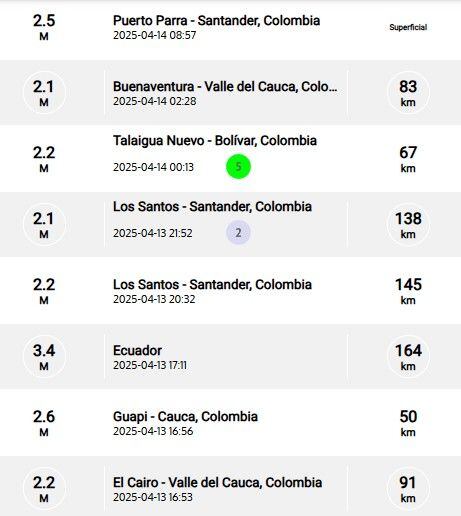461x516 pixels.
Task: Open the Guapi - Cauca earthquake entry
Action: (230, 423)
